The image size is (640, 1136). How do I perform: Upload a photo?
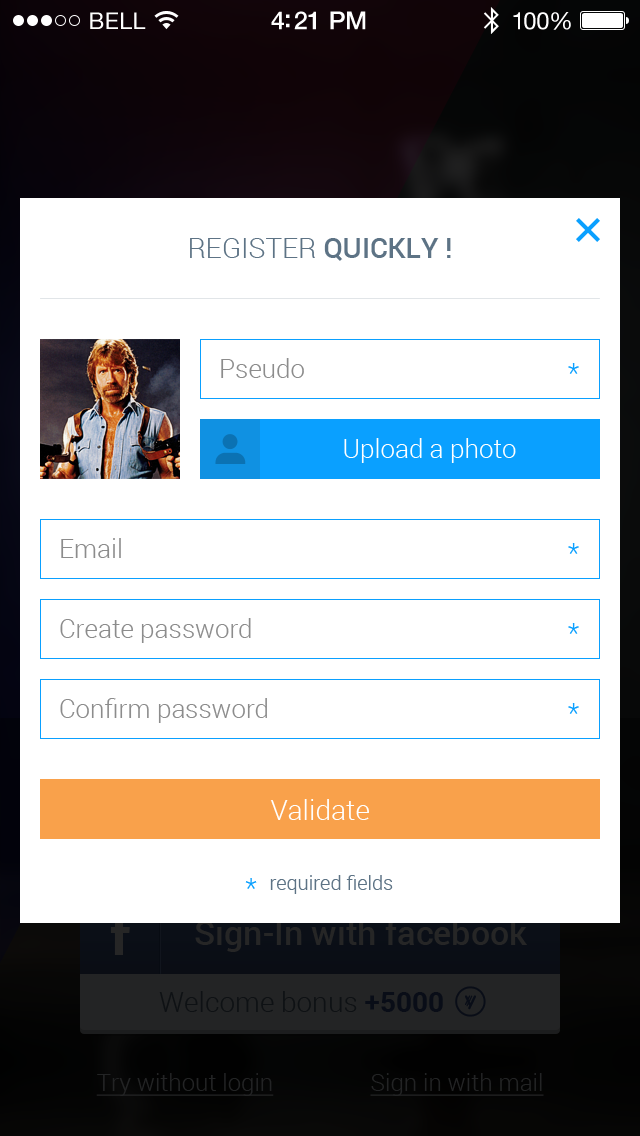tap(399, 449)
